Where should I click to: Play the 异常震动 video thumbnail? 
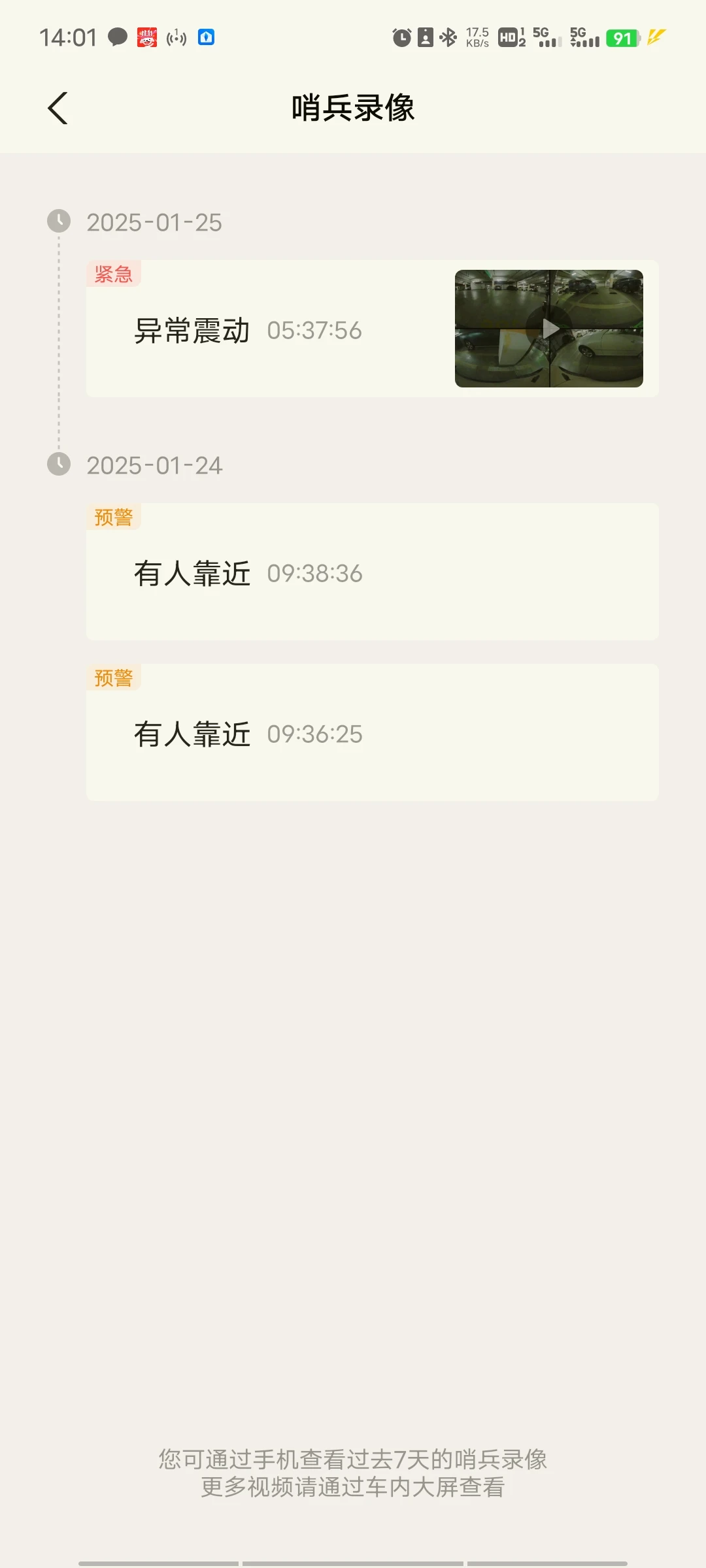tap(549, 329)
